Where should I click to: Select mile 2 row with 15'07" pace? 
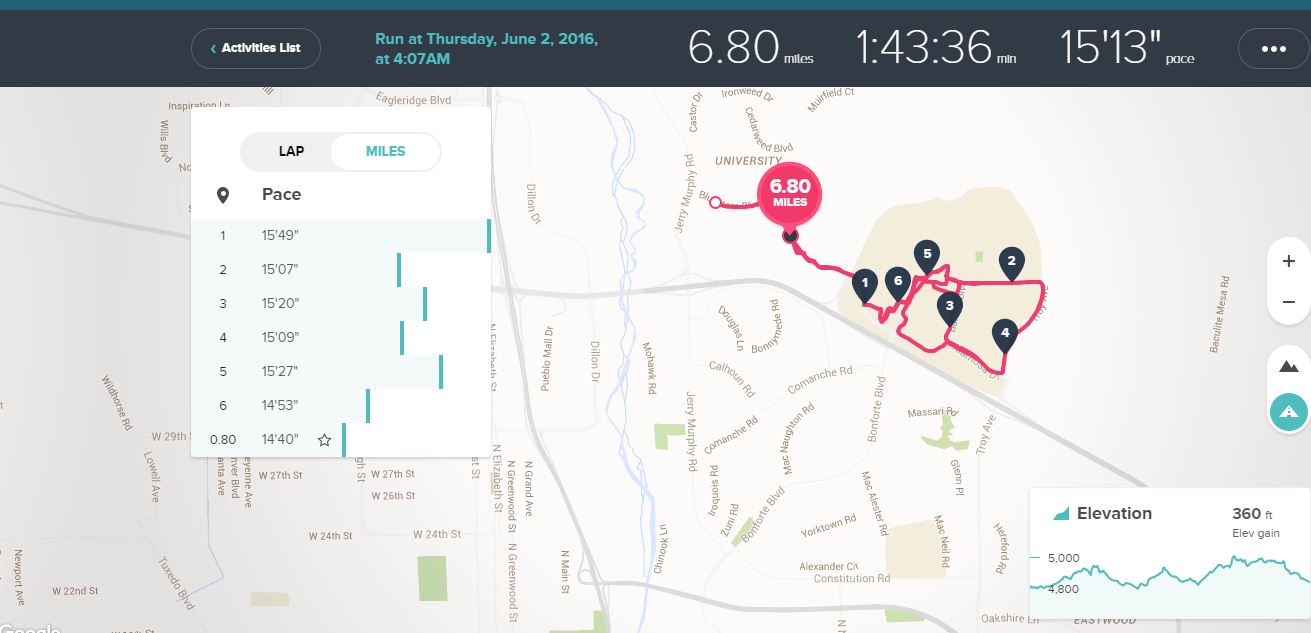point(340,270)
